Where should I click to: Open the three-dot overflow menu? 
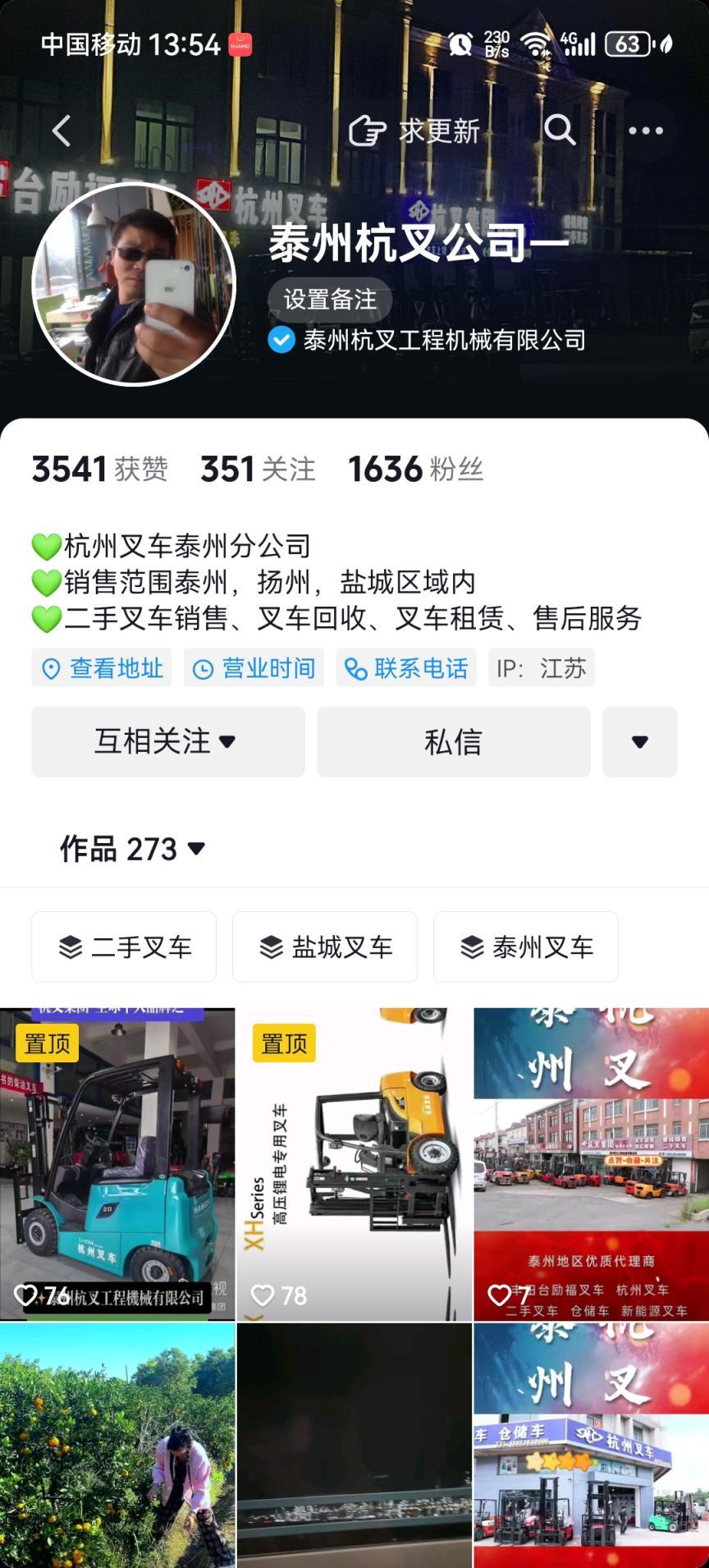(x=646, y=131)
